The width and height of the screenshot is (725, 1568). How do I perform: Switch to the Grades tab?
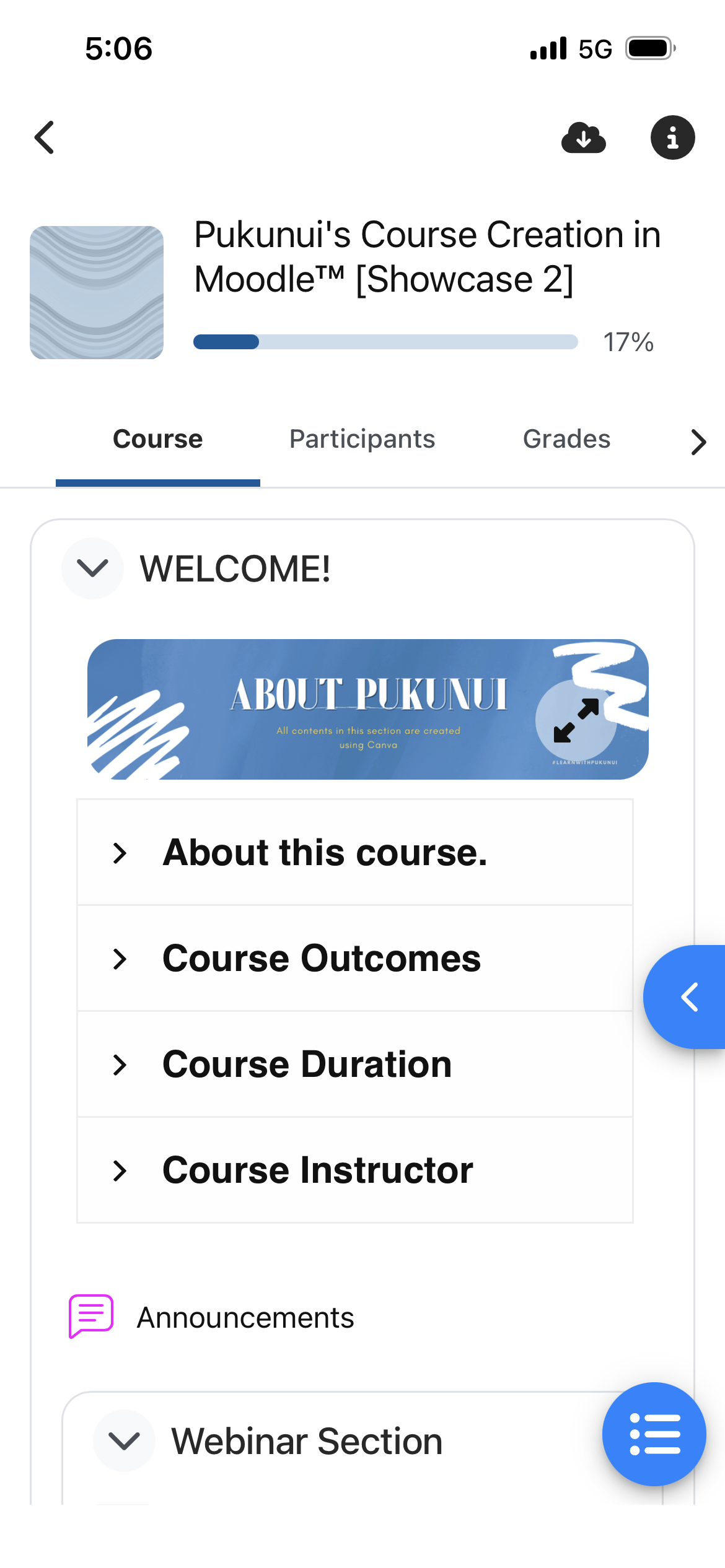pos(566,440)
